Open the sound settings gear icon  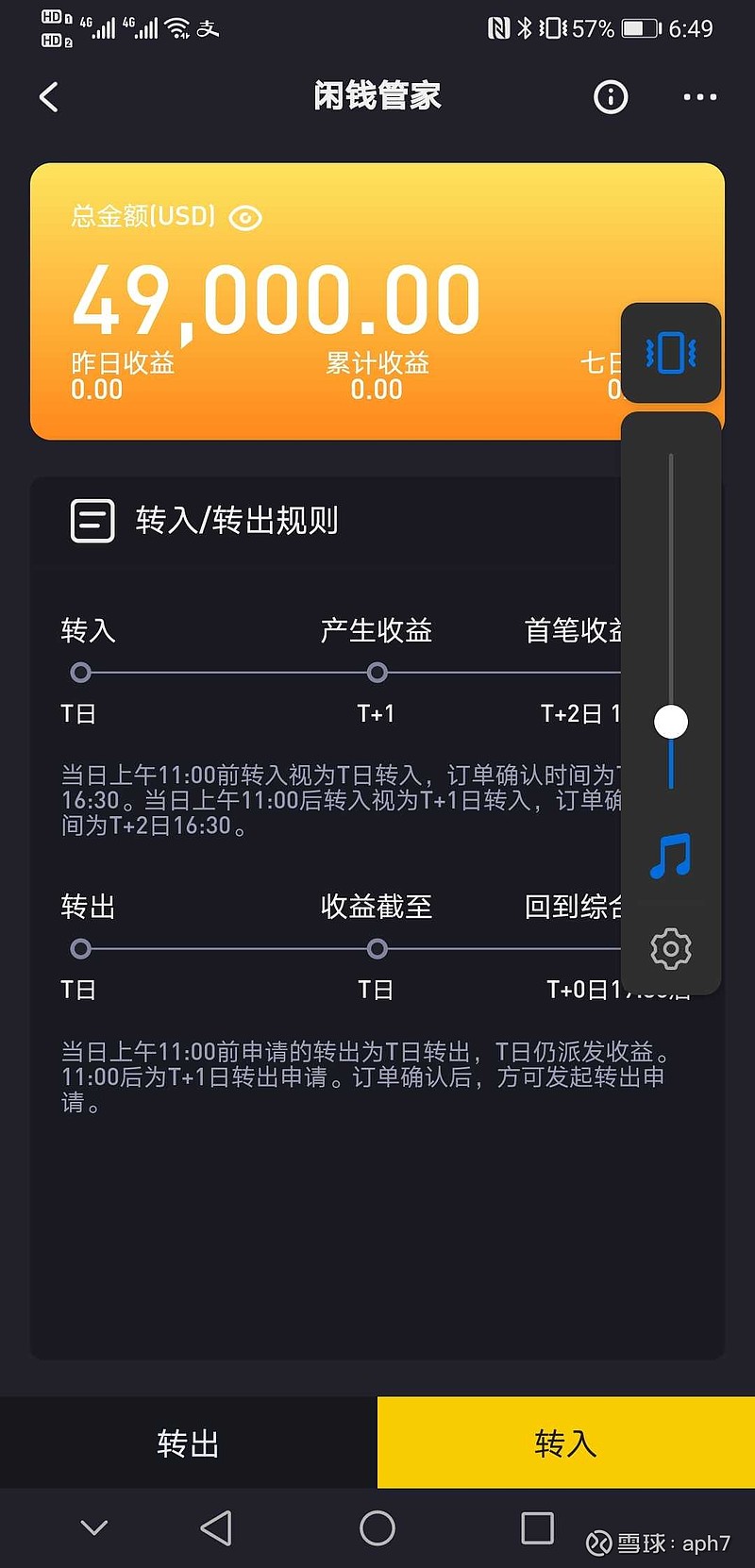670,948
